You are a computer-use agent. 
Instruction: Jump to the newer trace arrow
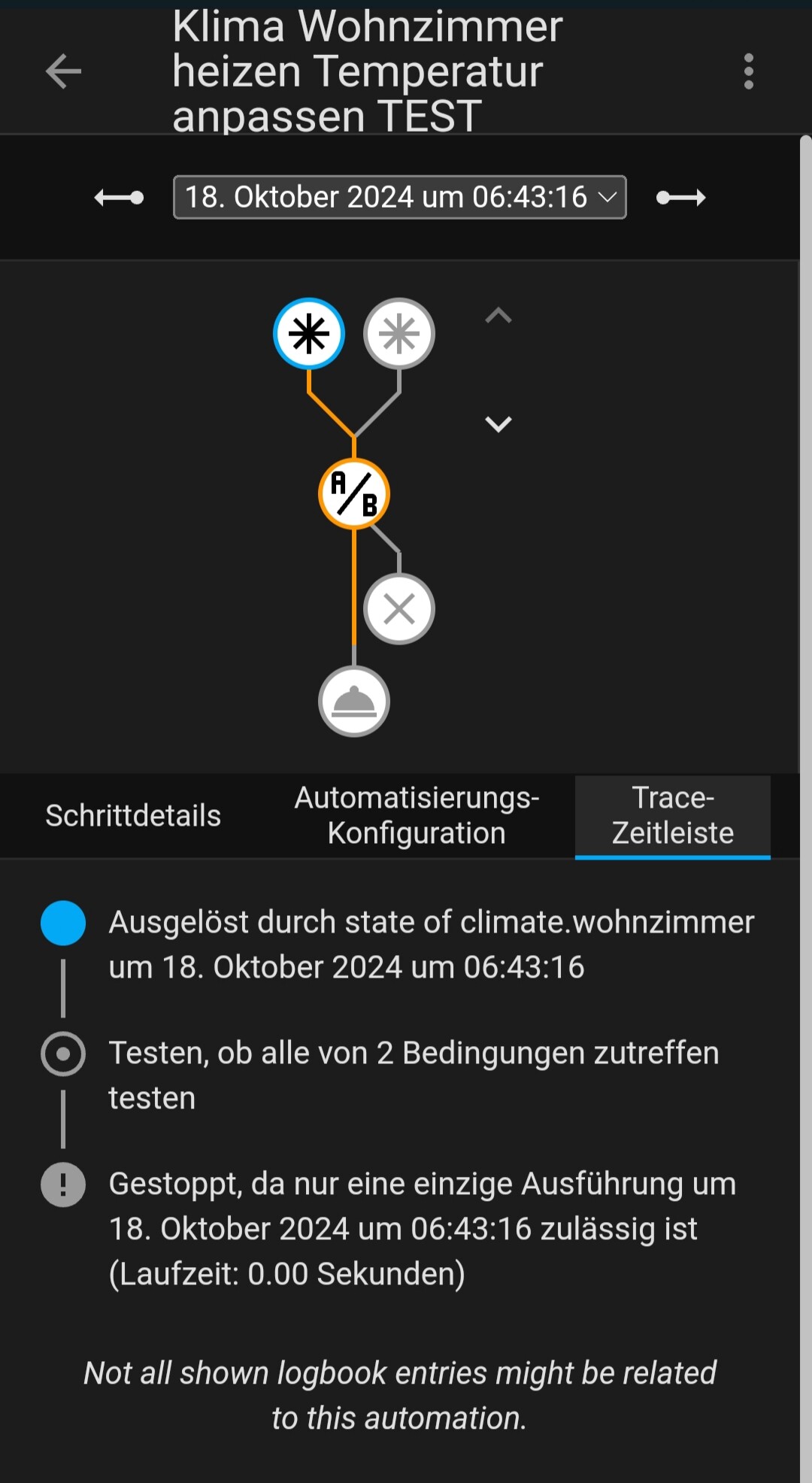coord(680,198)
